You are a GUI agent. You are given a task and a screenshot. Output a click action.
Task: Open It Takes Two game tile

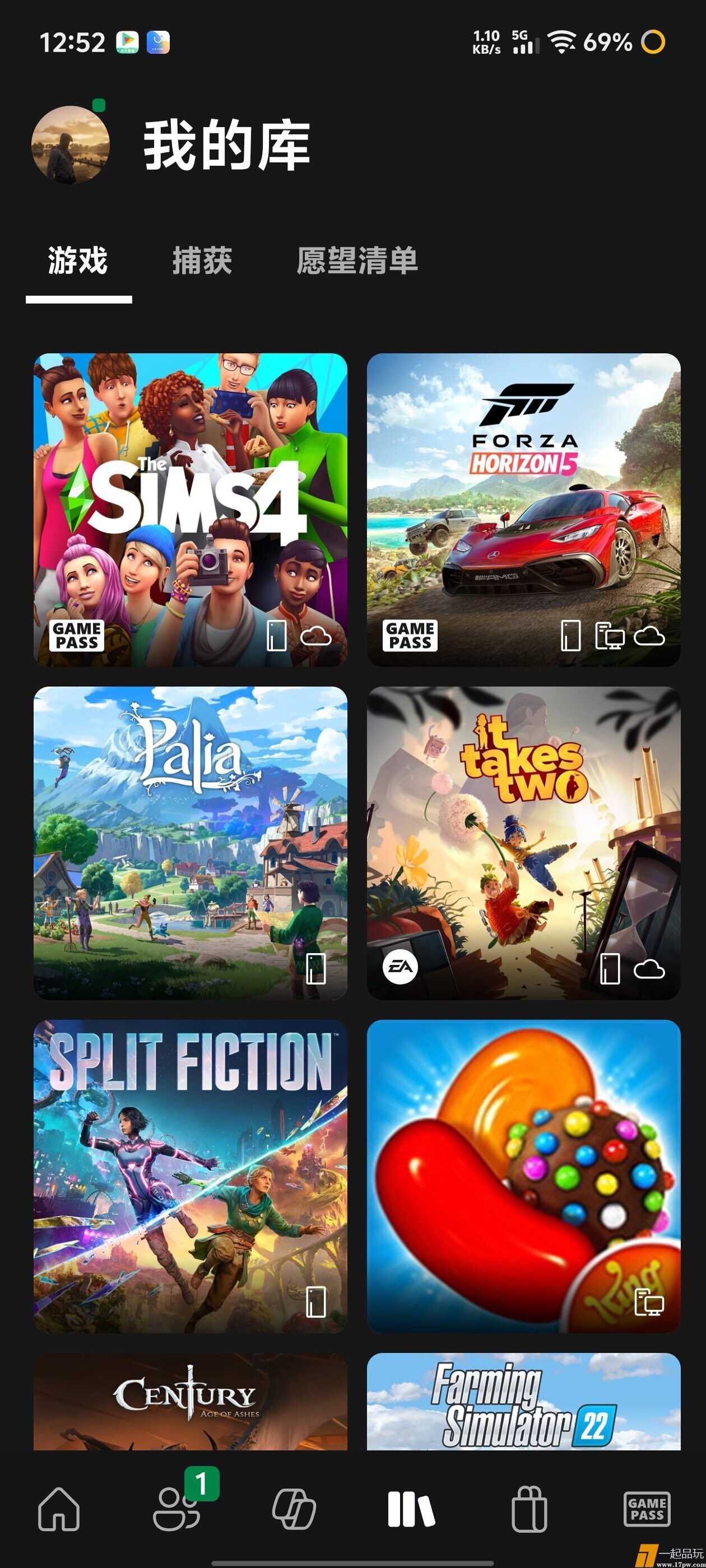pos(523,842)
